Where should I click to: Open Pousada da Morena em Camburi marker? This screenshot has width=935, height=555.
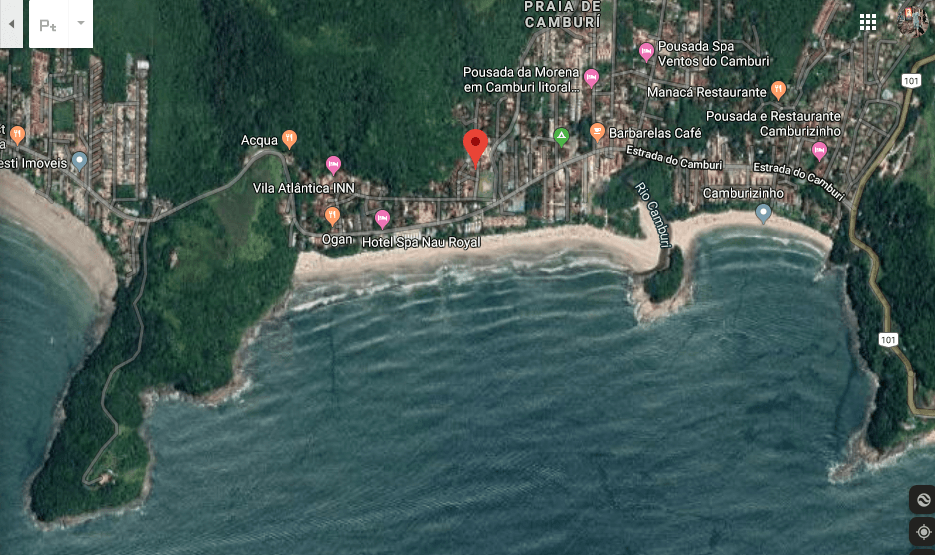[x=591, y=77]
